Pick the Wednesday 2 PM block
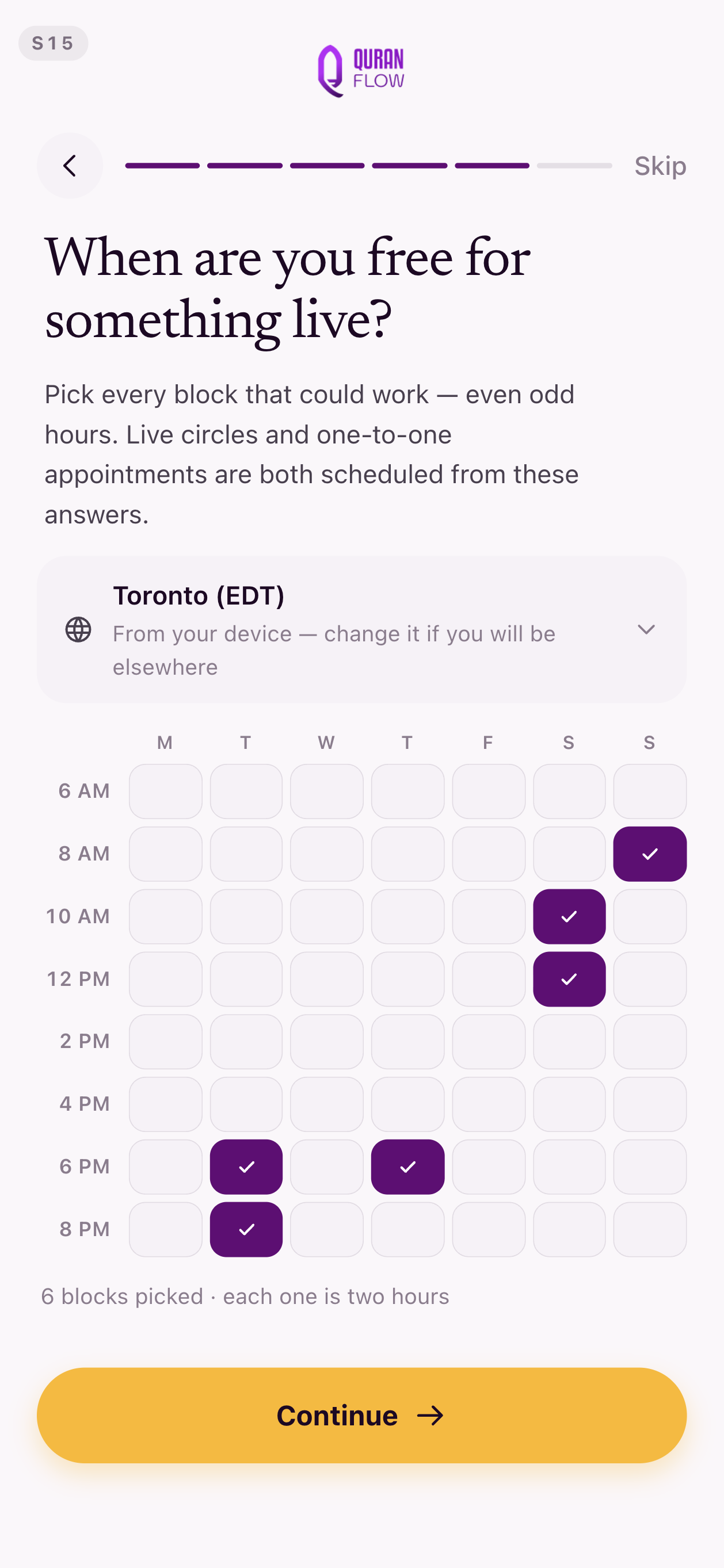The image size is (724, 1568). (x=327, y=1042)
